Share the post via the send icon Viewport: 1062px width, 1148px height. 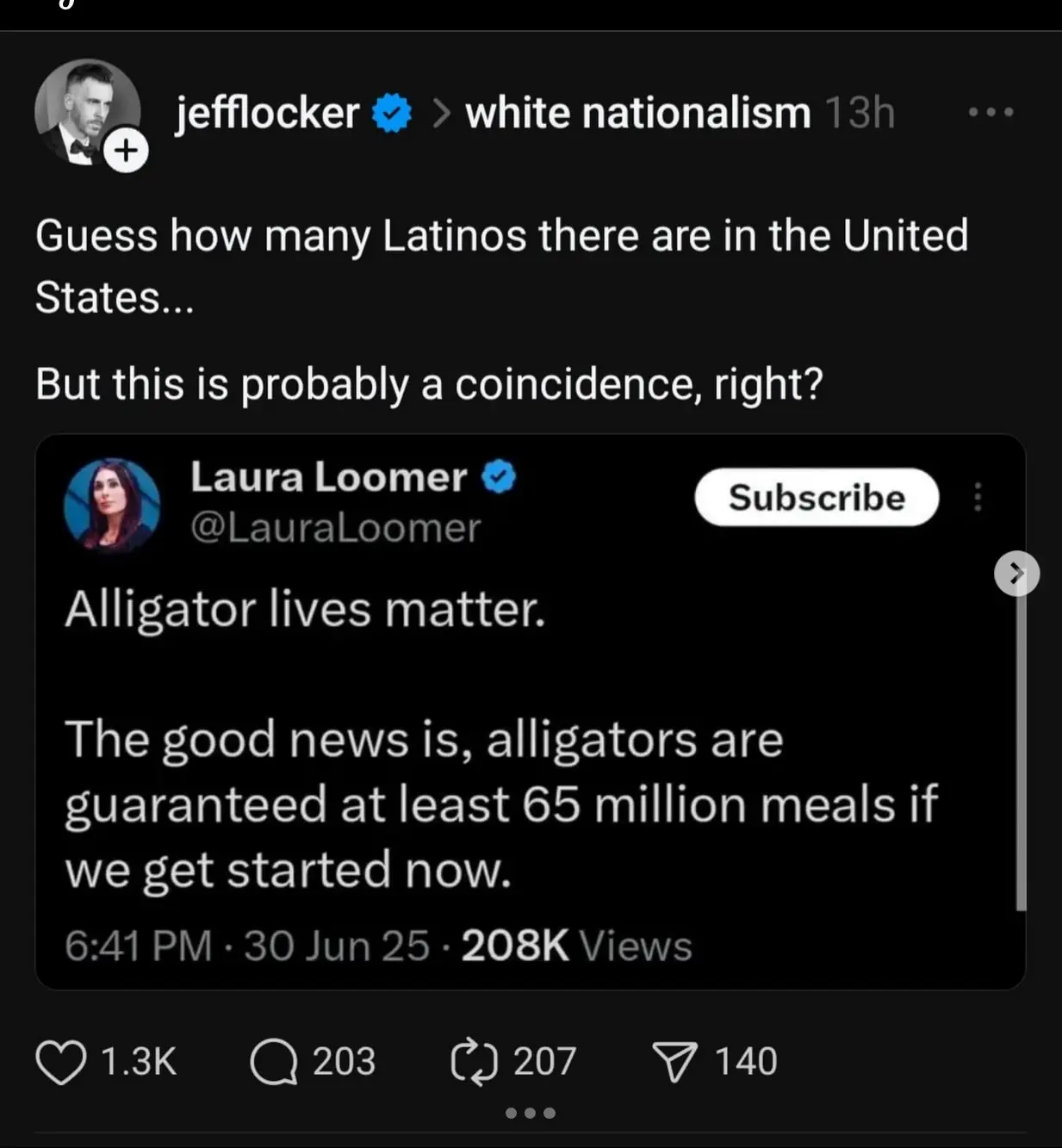pos(674,1061)
